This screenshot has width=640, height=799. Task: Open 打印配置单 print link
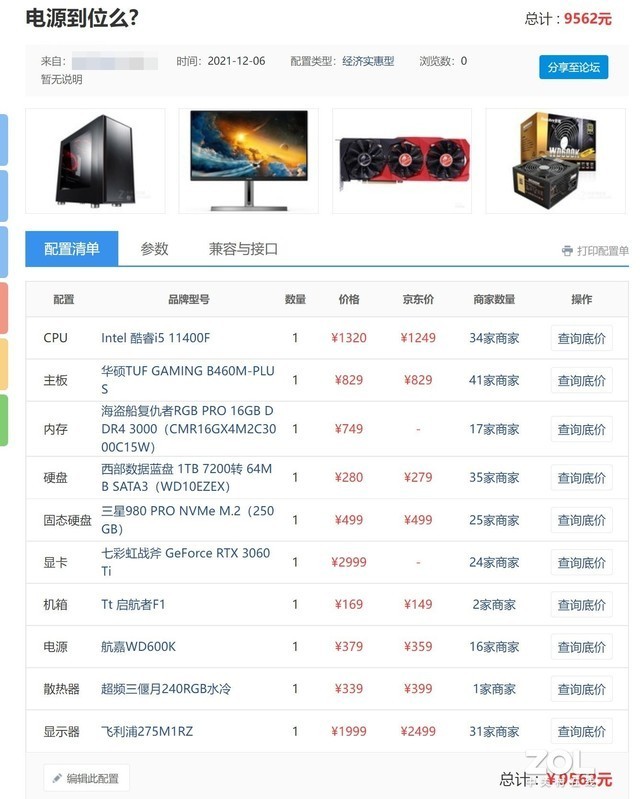pyautogui.click(x=595, y=251)
